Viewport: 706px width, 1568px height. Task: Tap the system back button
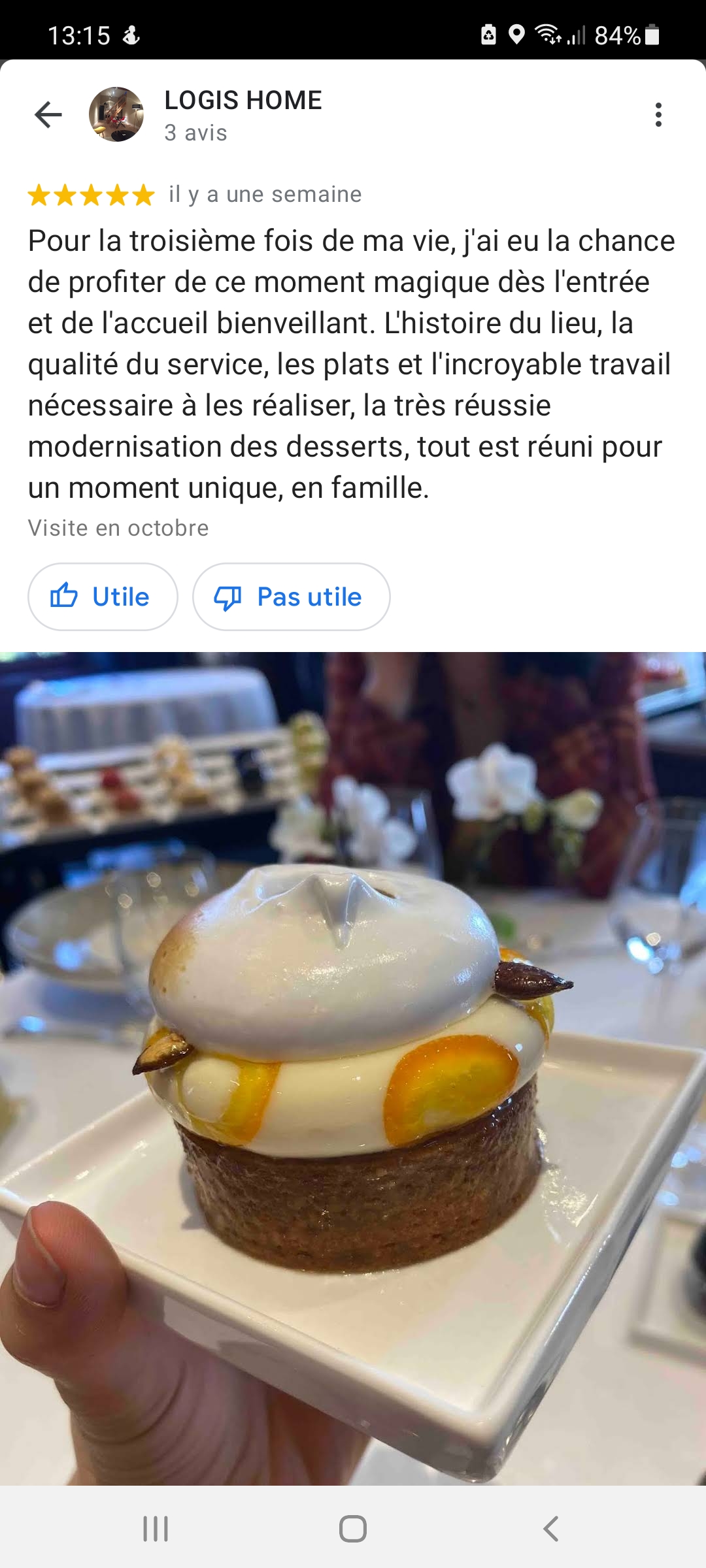[x=551, y=1529]
